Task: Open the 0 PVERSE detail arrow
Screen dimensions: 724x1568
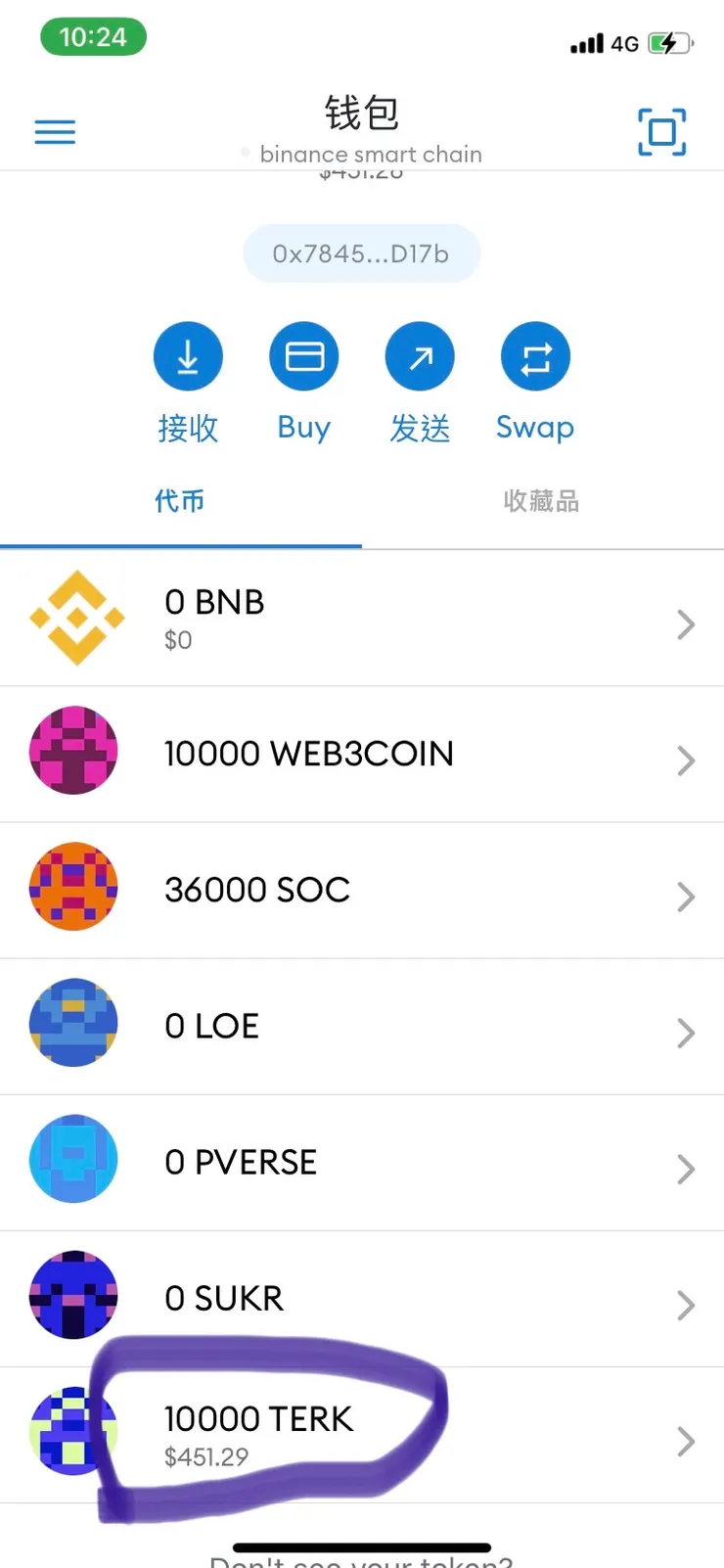Action: [686, 1169]
